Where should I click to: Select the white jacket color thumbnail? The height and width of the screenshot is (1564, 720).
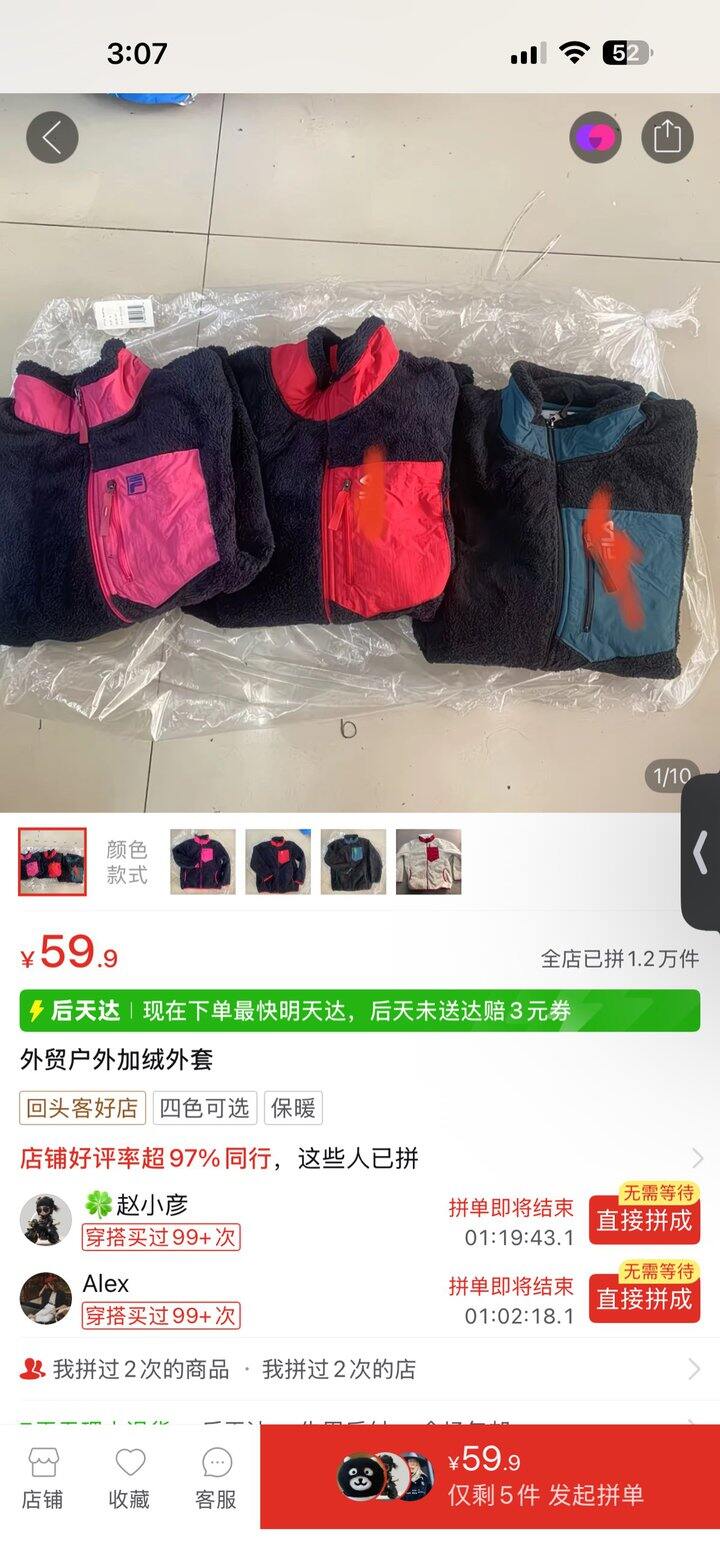428,861
